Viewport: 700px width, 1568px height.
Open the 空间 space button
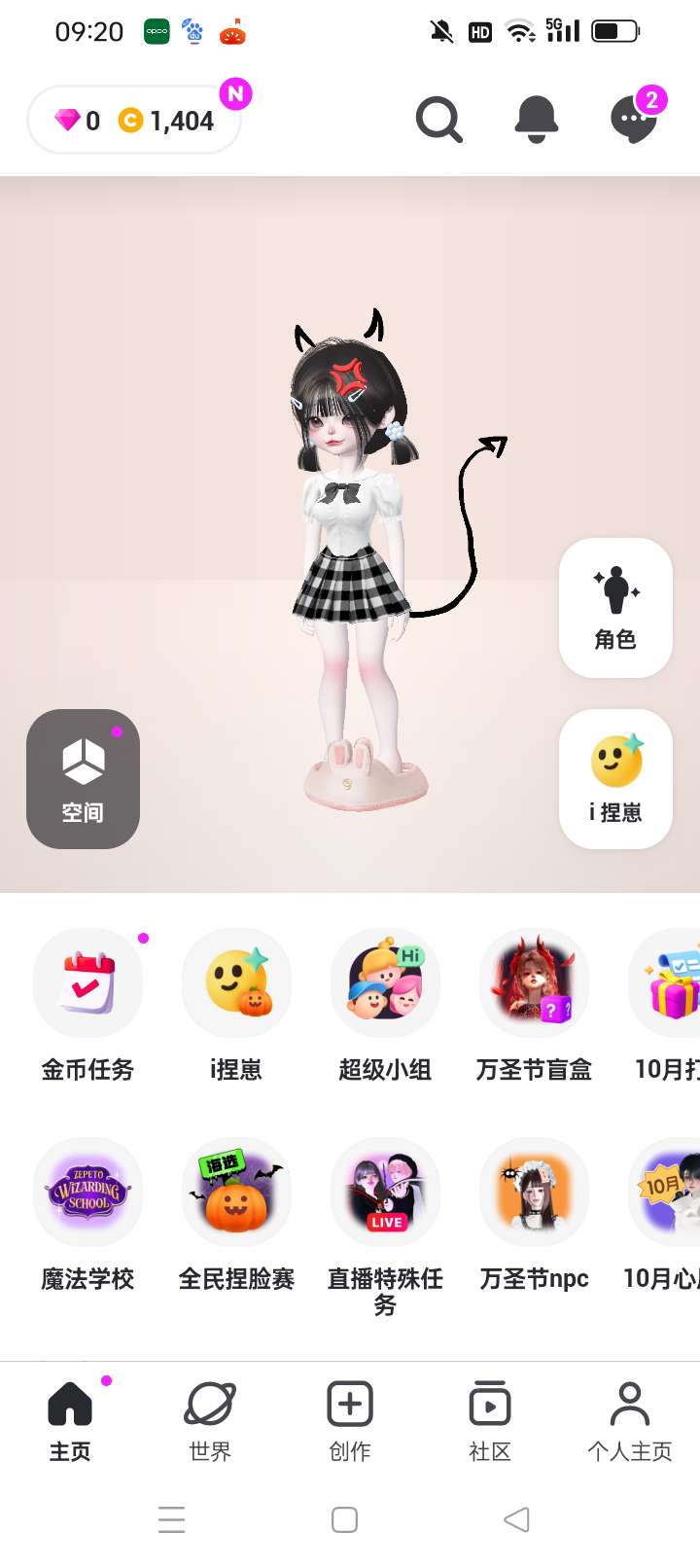click(x=83, y=778)
